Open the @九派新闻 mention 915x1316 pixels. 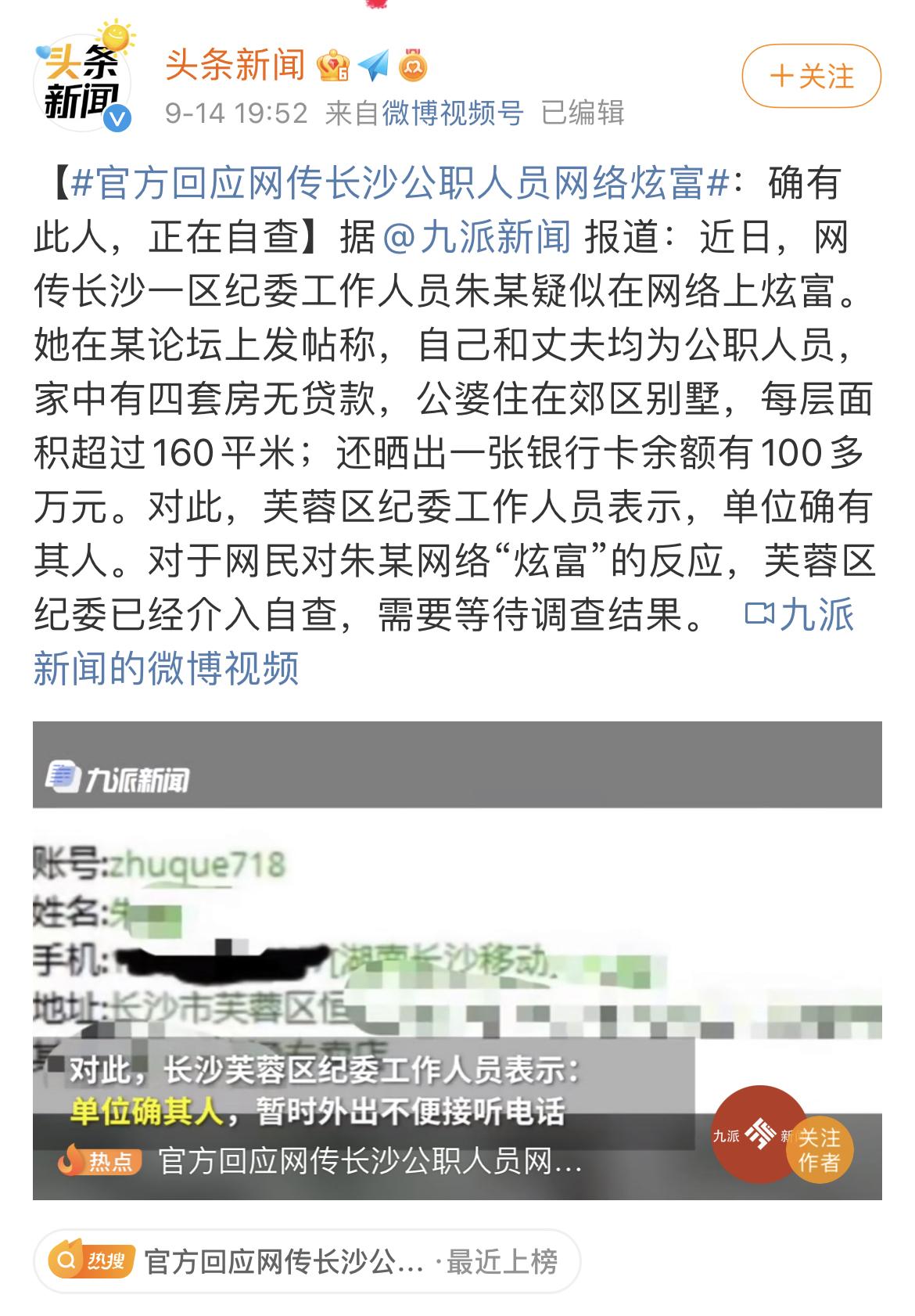click(477, 237)
